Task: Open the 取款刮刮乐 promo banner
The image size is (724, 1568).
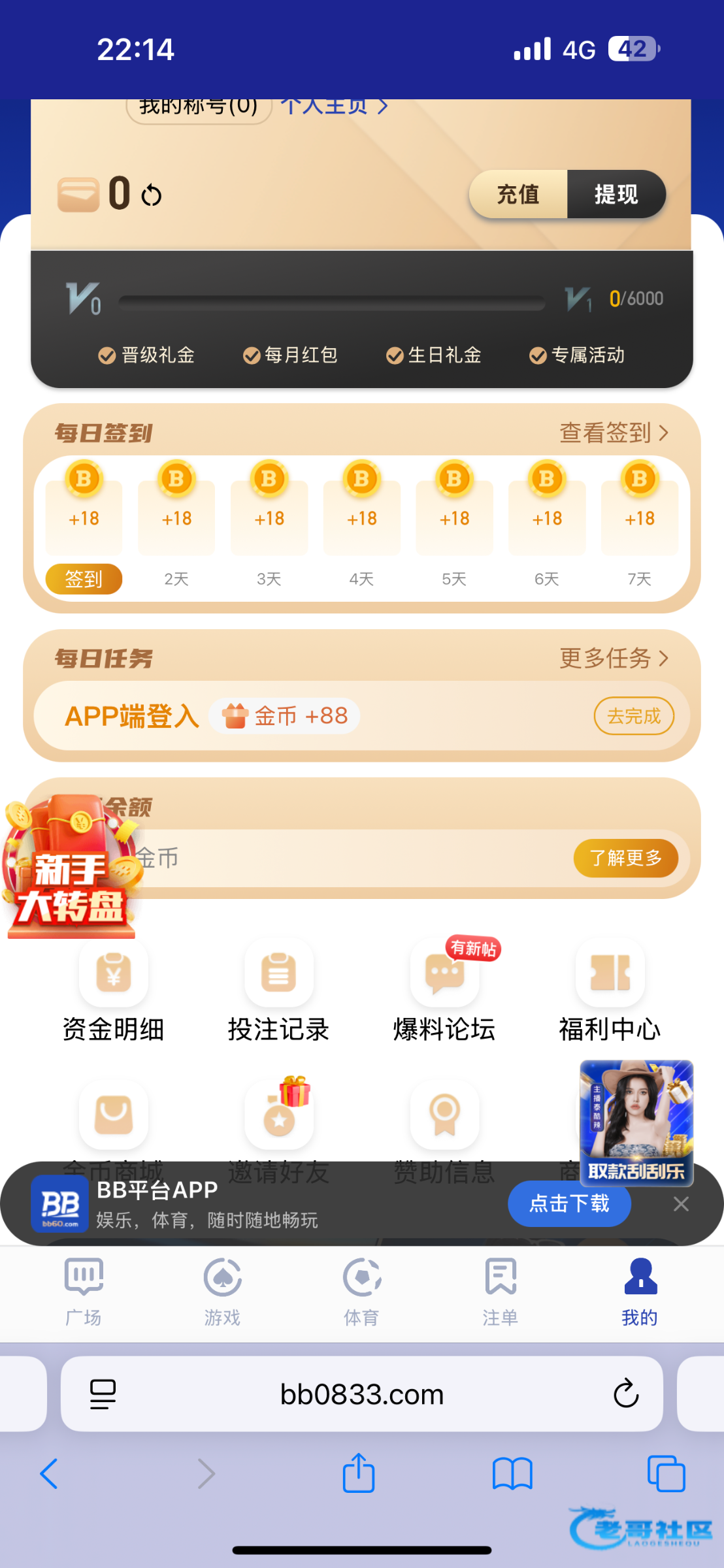Action: pyautogui.click(x=636, y=1120)
